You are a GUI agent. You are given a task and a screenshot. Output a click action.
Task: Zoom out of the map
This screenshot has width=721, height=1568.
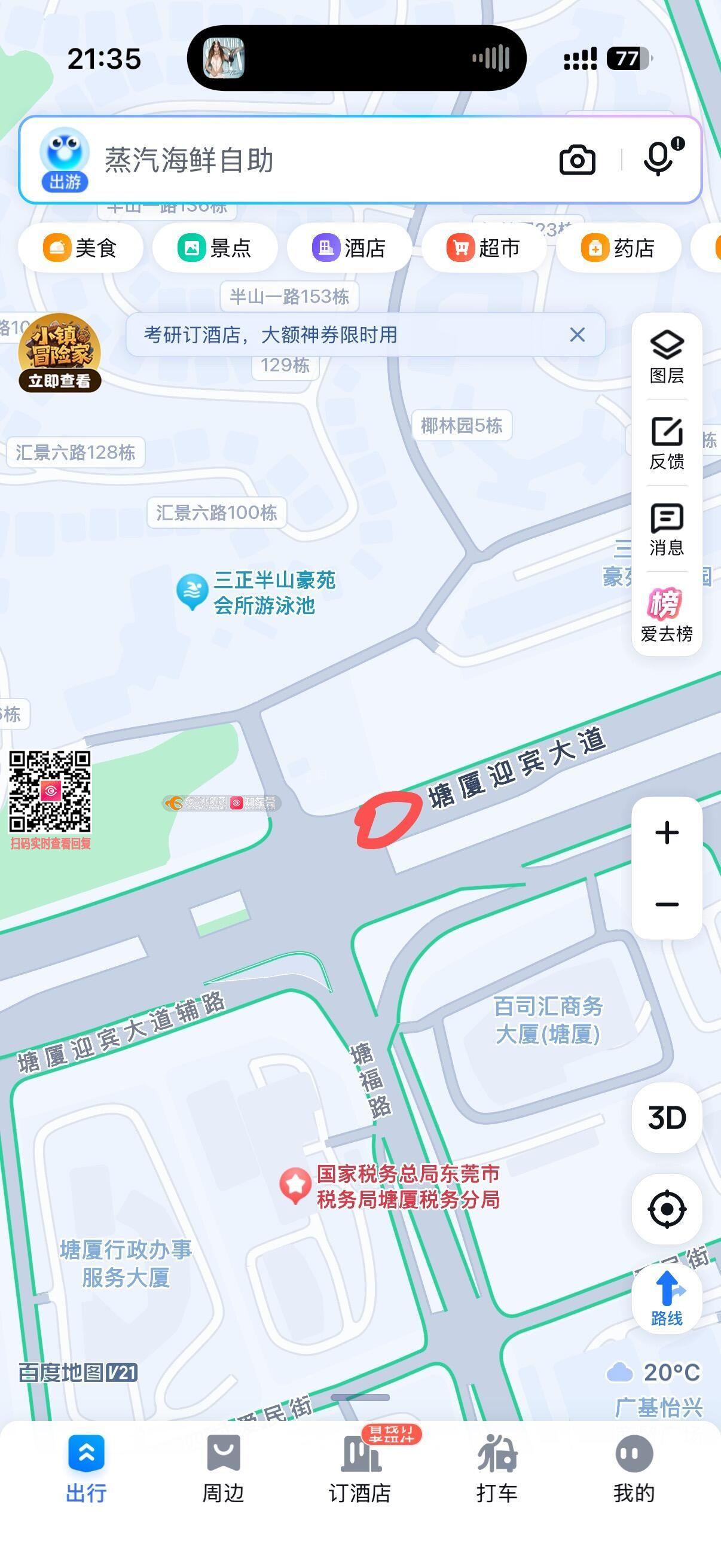pos(667,905)
